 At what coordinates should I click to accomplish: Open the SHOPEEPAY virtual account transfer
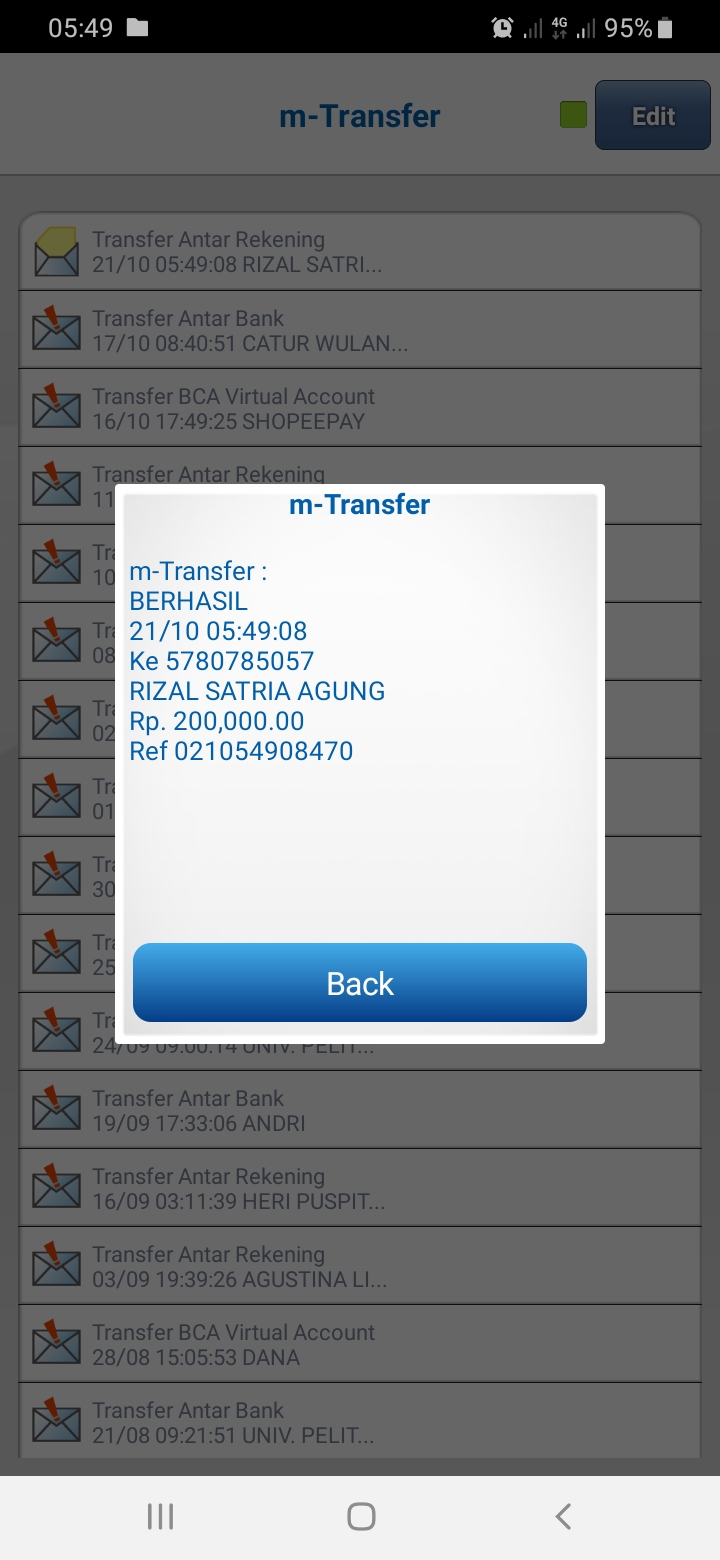coord(360,408)
